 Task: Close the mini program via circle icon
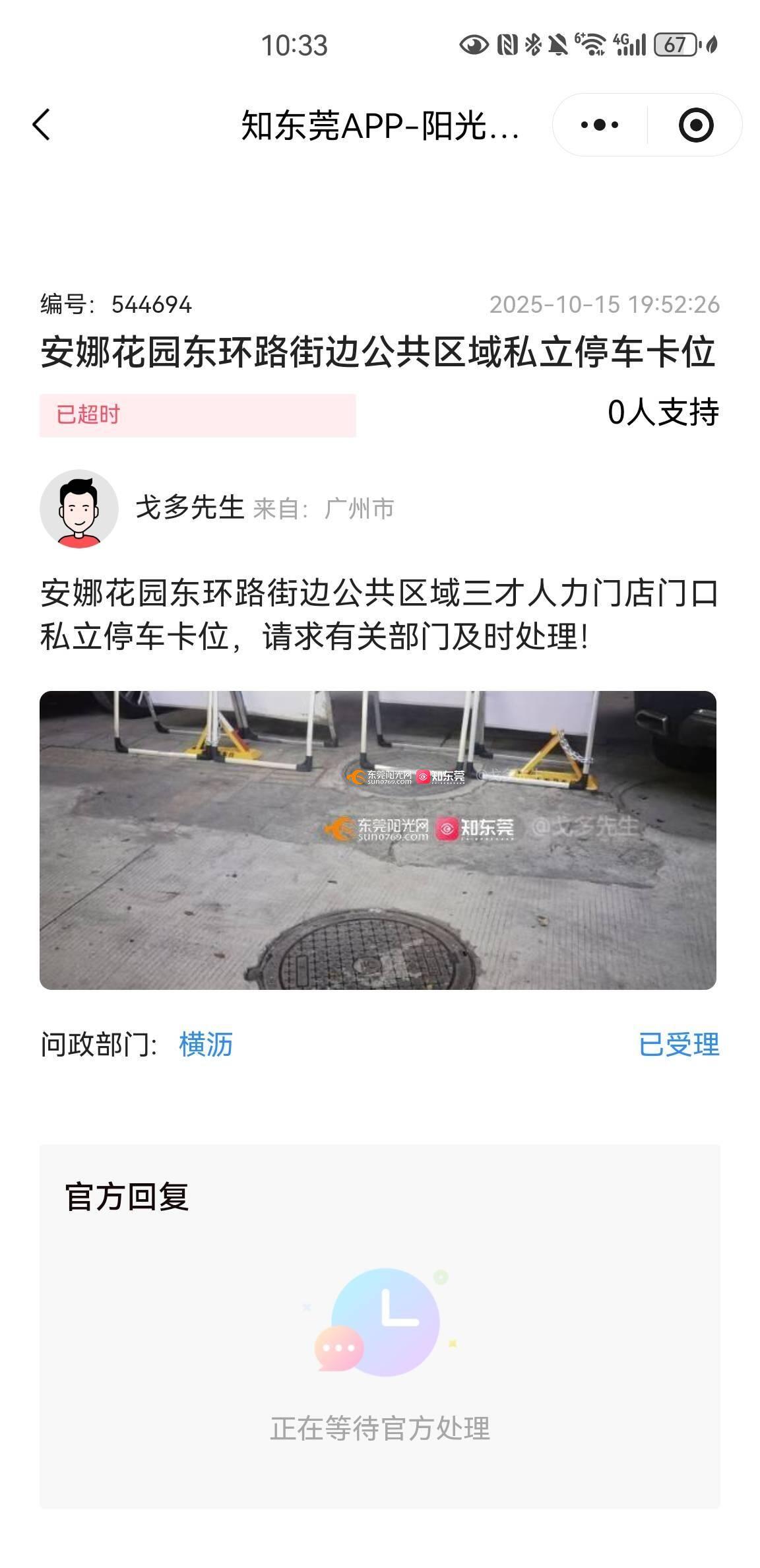pos(696,125)
